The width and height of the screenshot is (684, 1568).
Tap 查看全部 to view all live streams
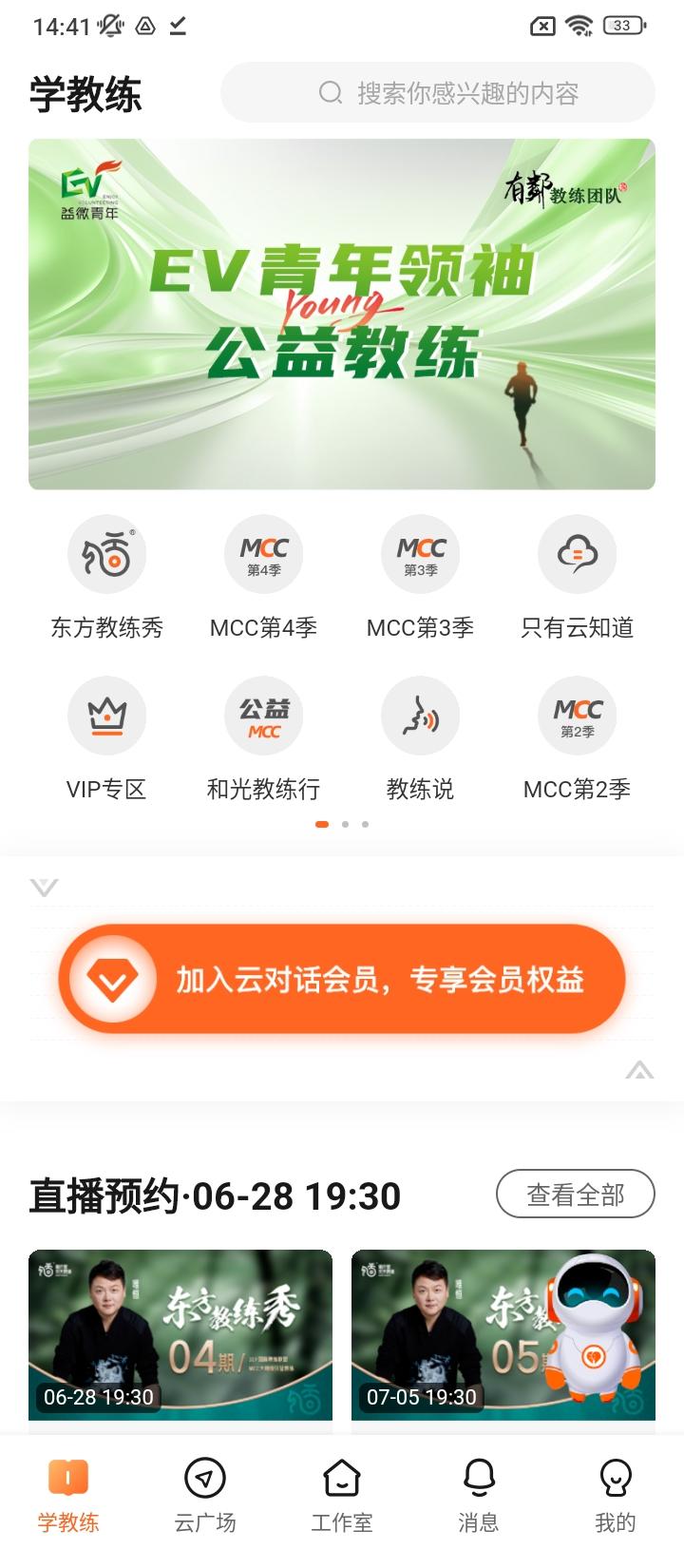(574, 1194)
